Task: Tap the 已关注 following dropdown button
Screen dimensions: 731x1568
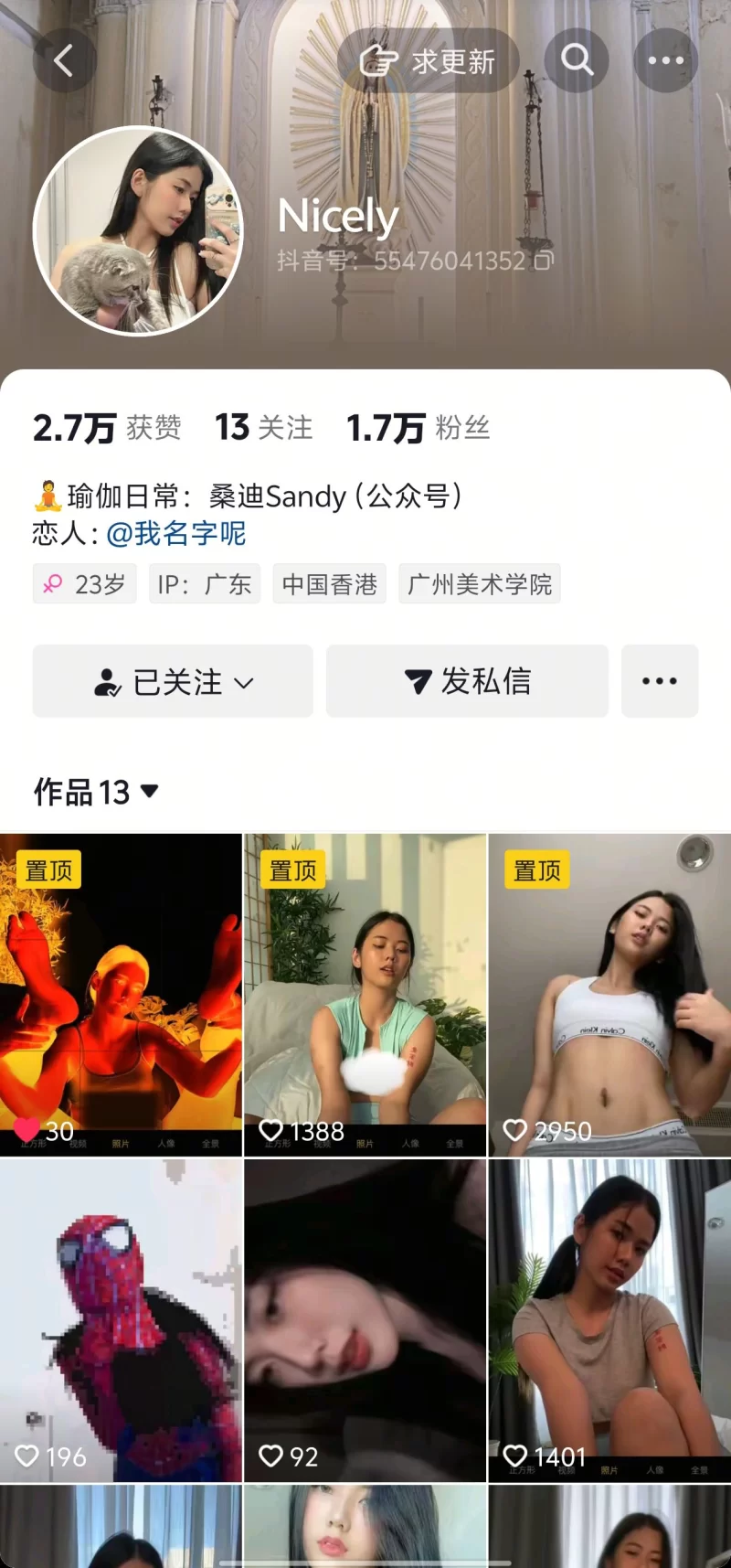Action: [173, 681]
